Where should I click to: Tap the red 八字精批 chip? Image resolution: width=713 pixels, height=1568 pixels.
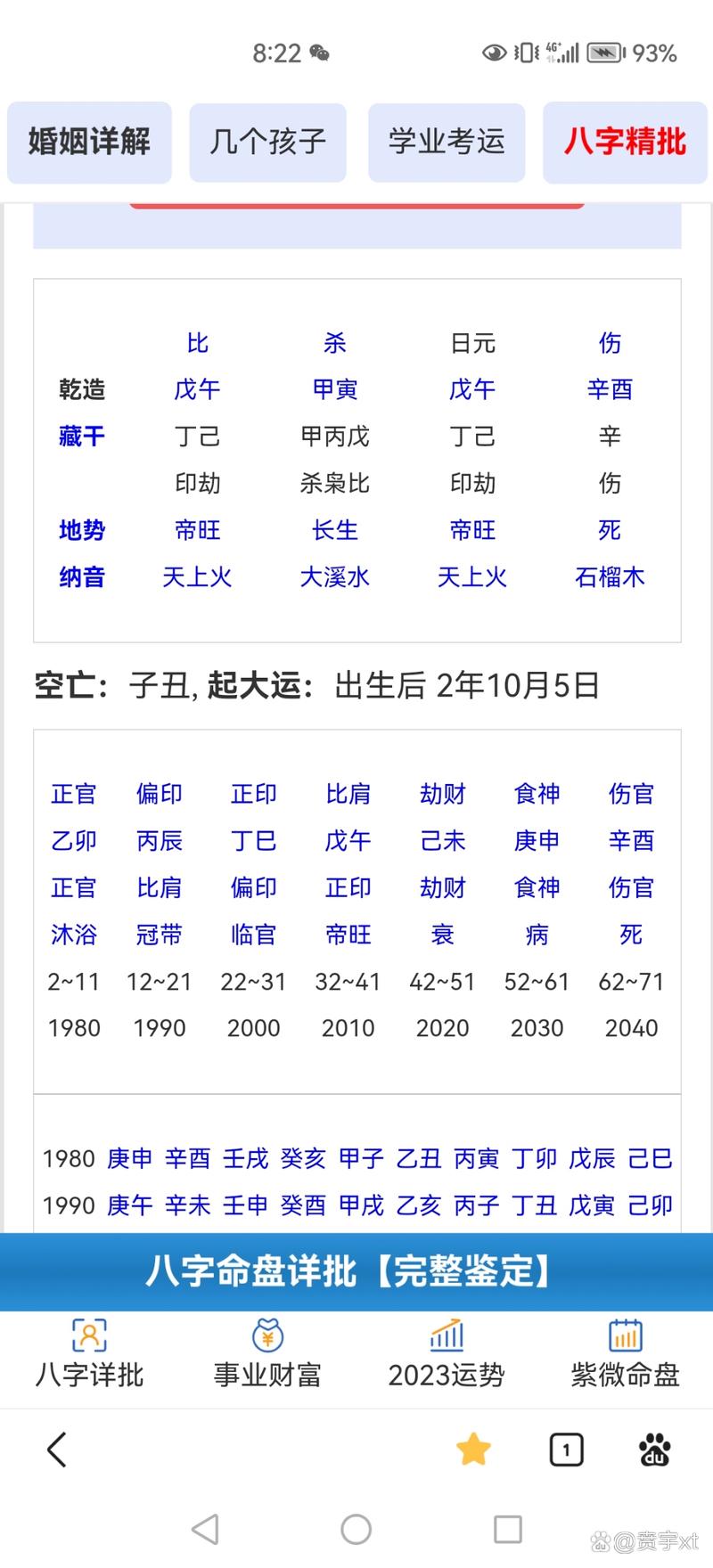[x=625, y=143]
